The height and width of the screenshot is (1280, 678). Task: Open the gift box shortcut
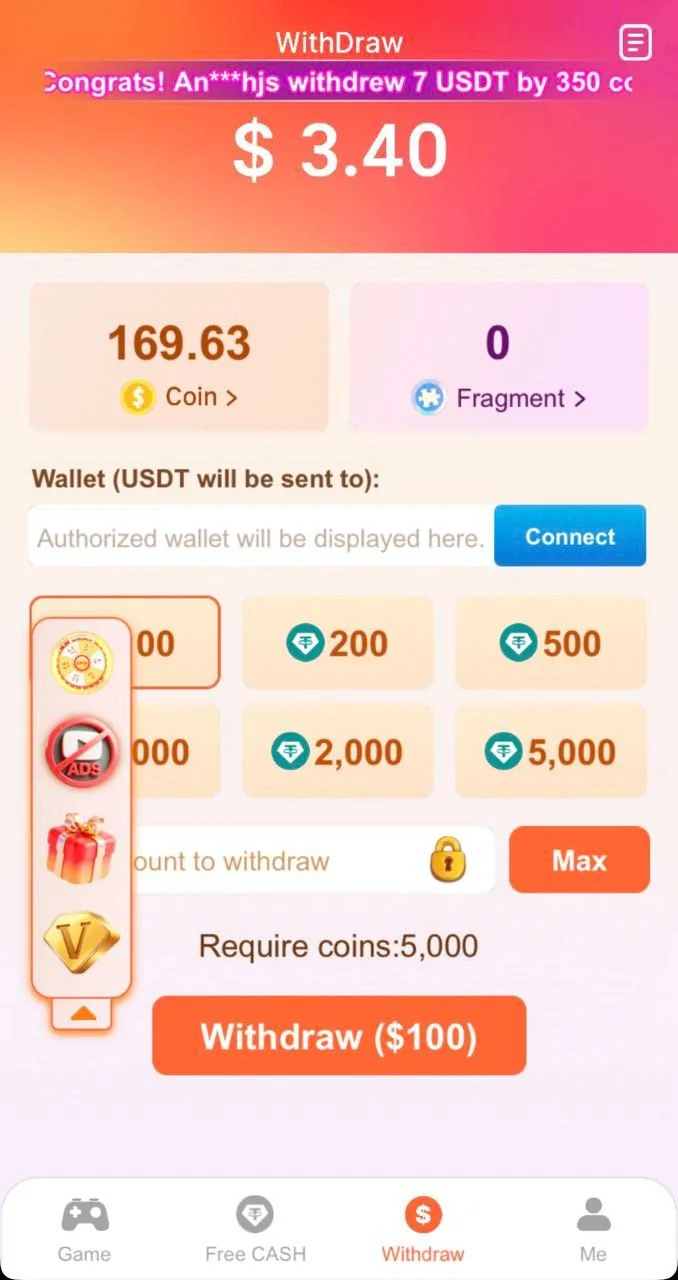pyautogui.click(x=82, y=847)
